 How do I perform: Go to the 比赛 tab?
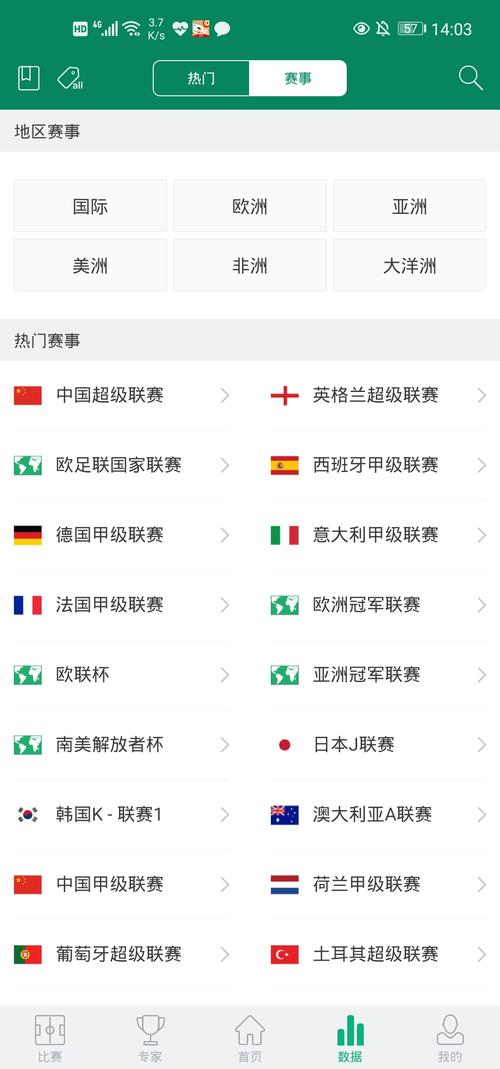pyautogui.click(x=50, y=1038)
